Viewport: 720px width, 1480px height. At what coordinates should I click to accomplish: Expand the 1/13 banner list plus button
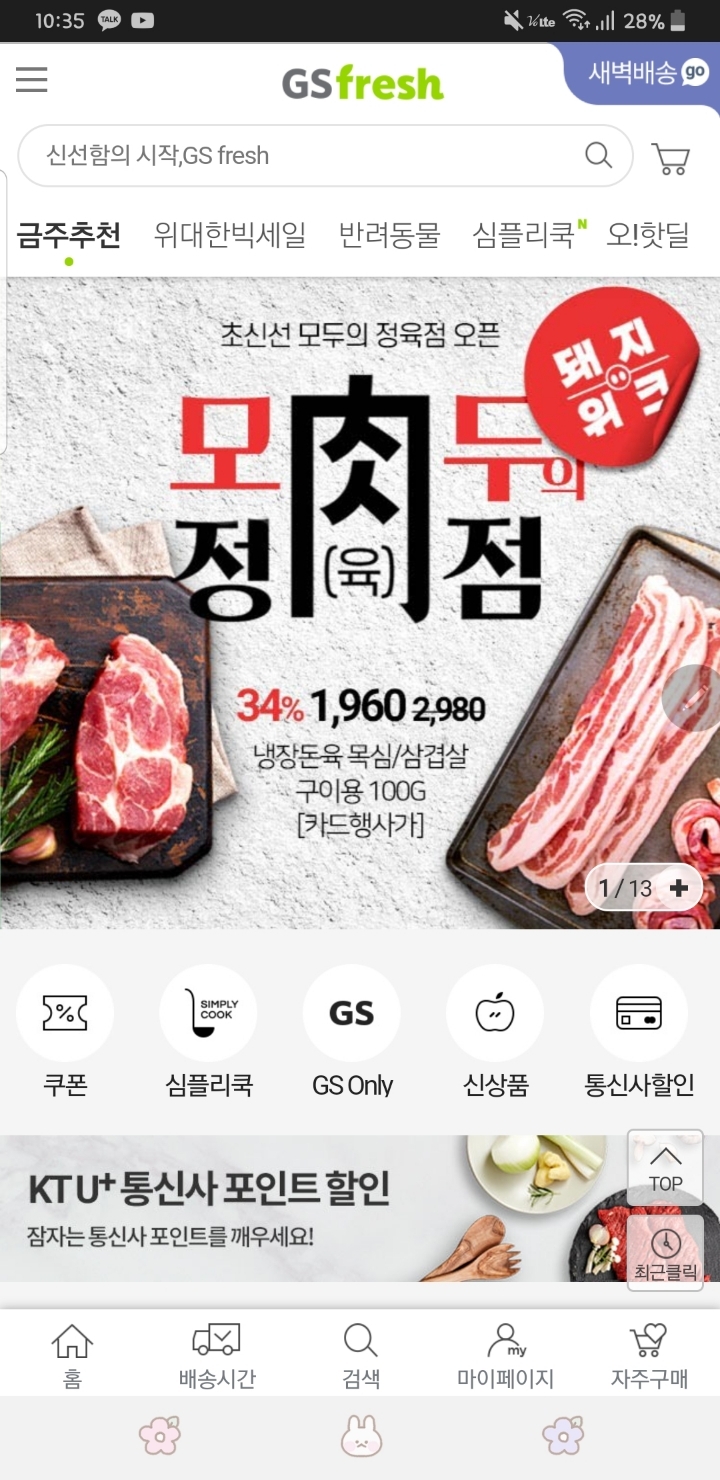(x=679, y=887)
